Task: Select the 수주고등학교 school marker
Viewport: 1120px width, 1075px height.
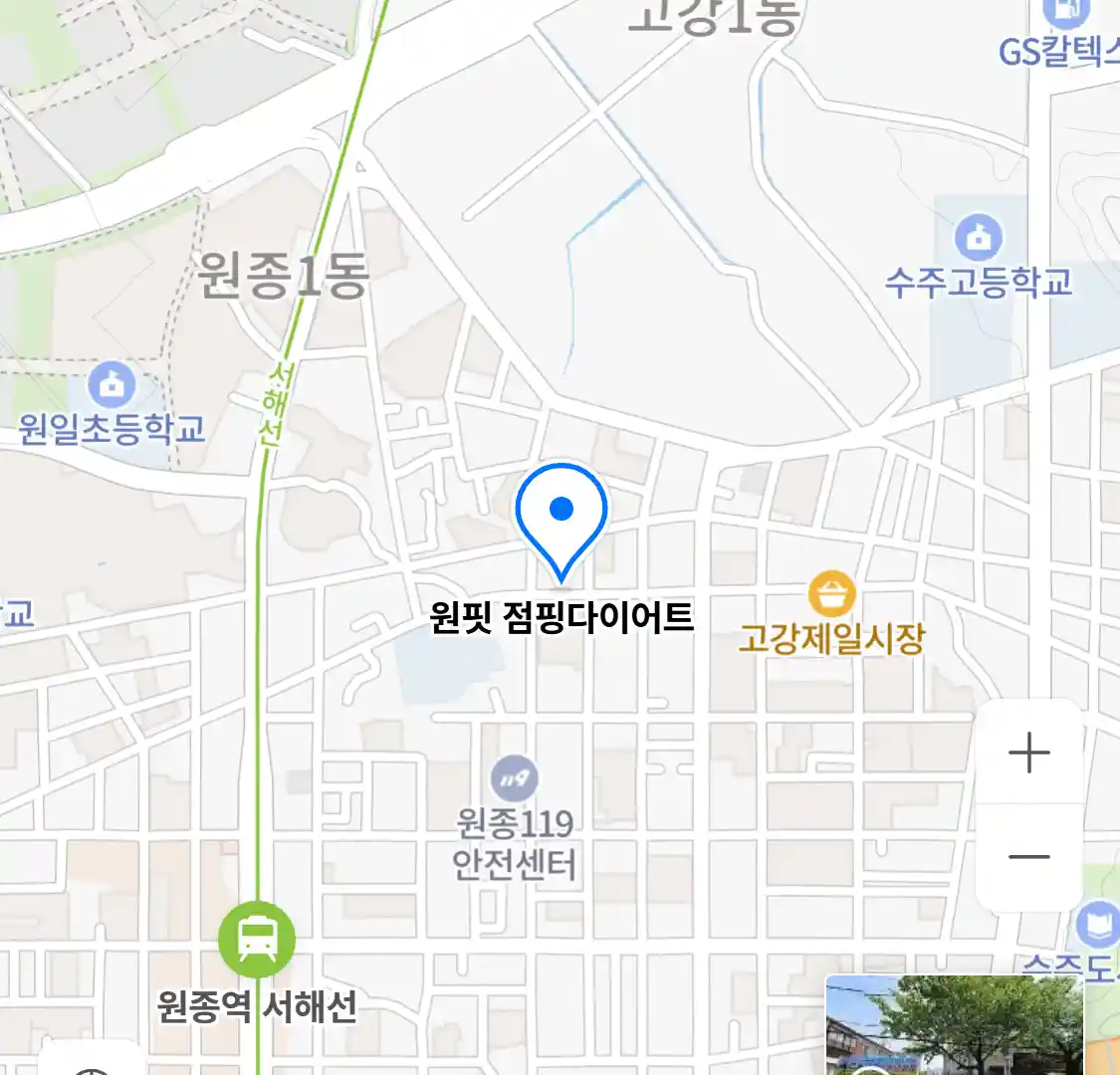Action: 979,239
